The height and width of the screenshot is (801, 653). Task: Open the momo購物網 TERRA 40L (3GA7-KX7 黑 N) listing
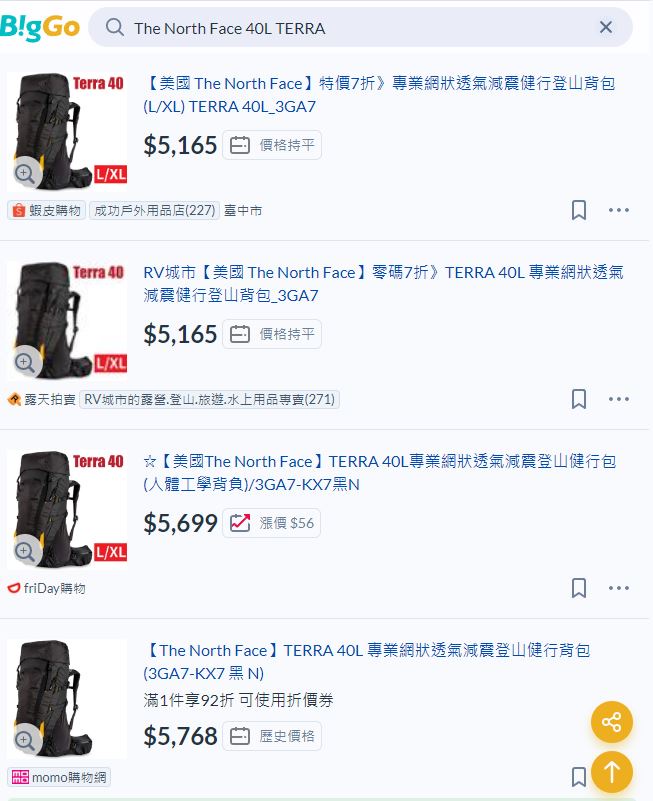[367, 661]
